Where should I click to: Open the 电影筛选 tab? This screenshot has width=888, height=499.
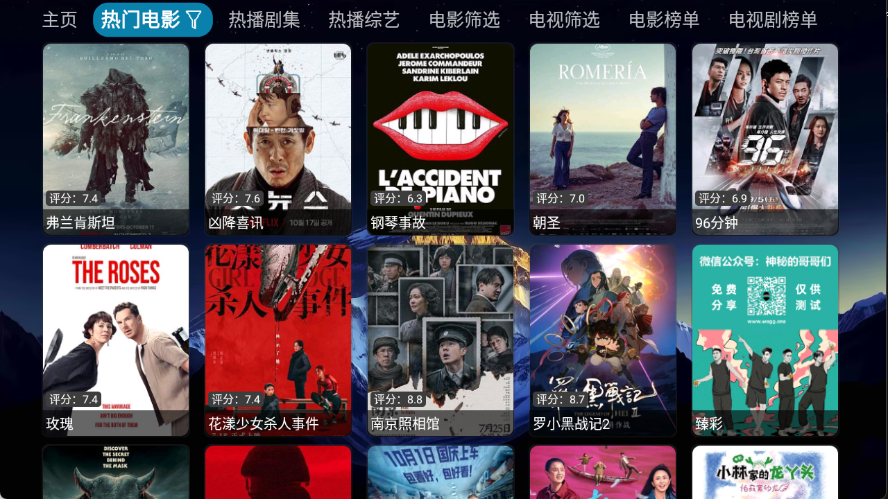pos(464,19)
